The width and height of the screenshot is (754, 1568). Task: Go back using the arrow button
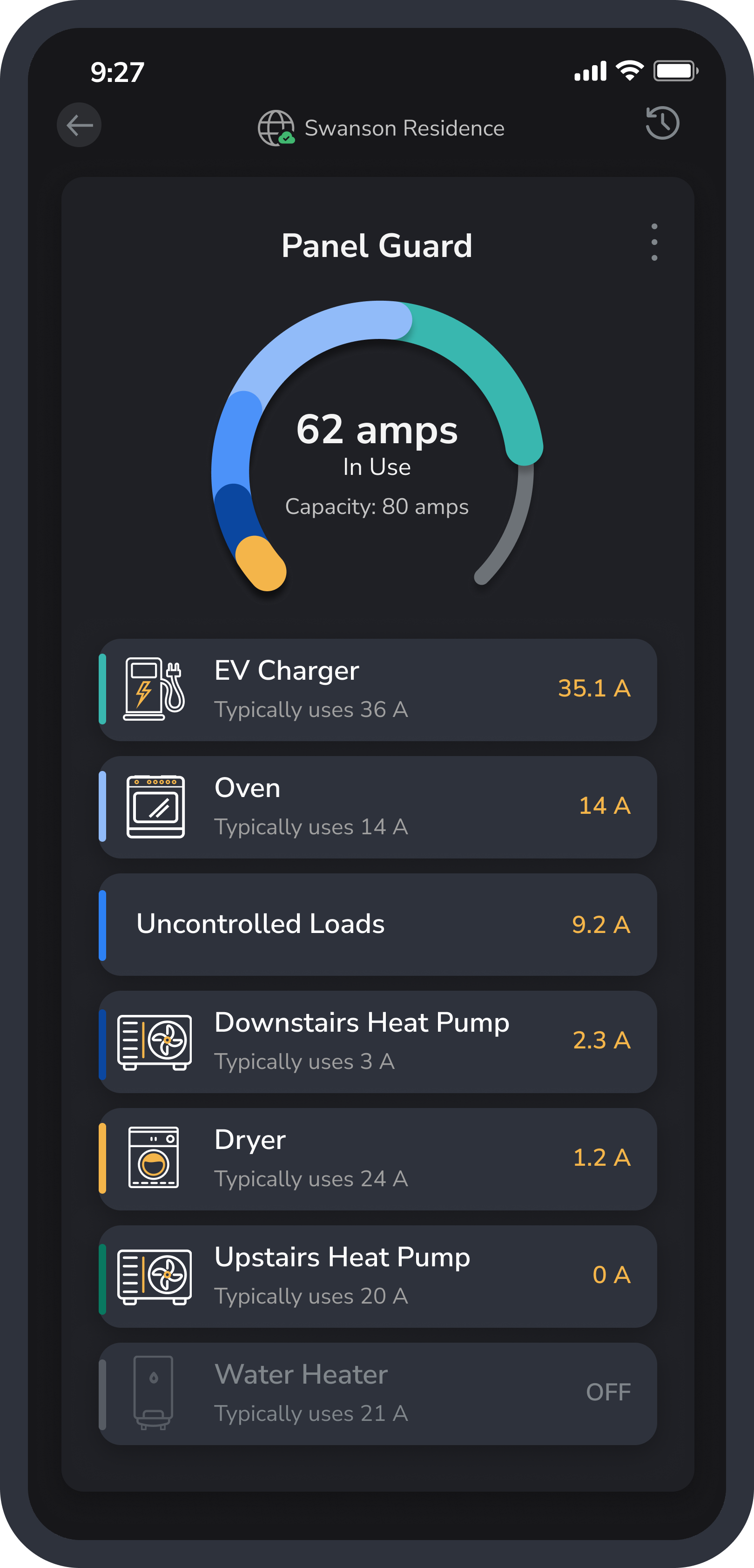pyautogui.click(x=78, y=125)
